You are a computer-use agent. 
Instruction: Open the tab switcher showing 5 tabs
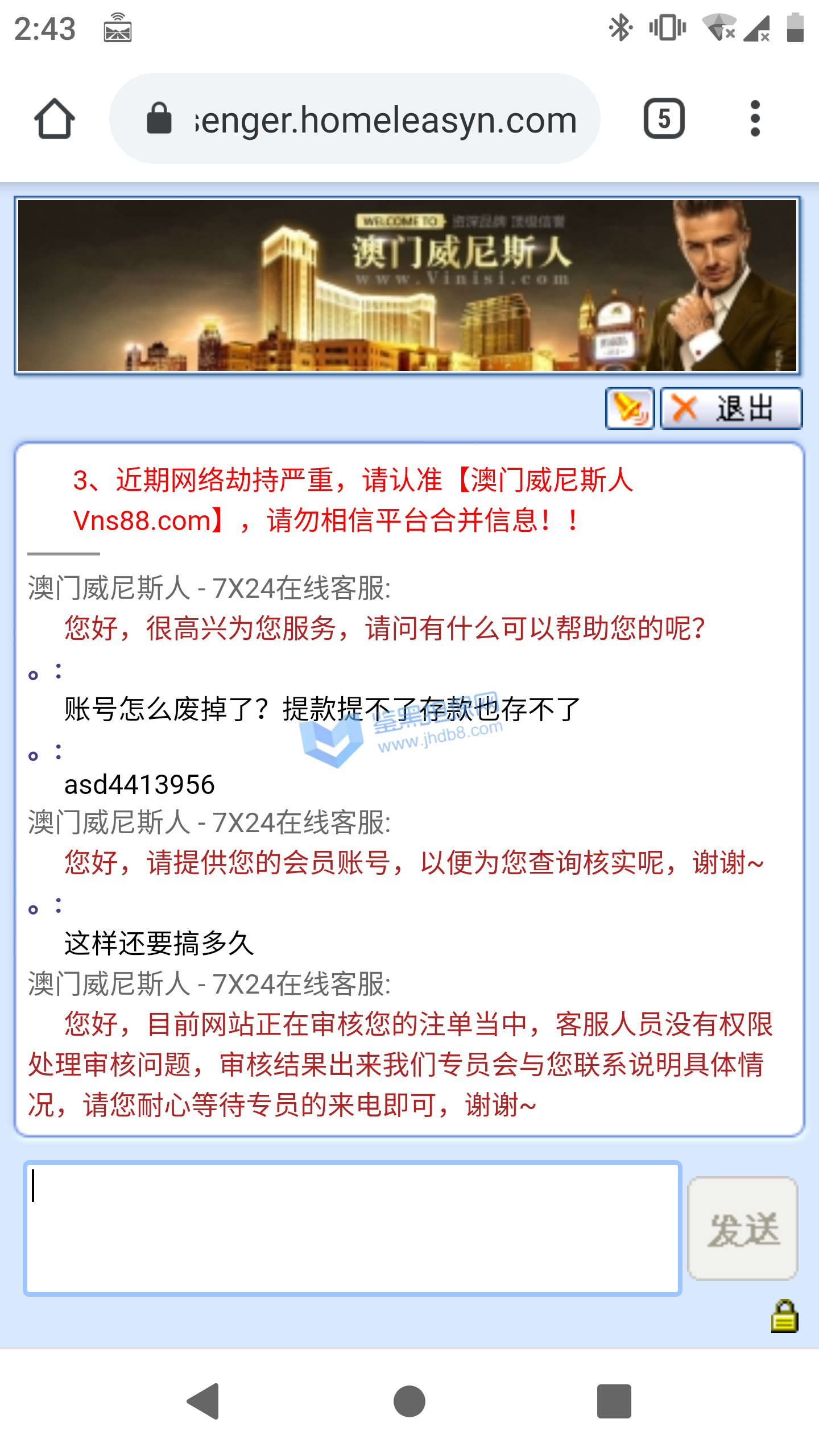coord(664,119)
